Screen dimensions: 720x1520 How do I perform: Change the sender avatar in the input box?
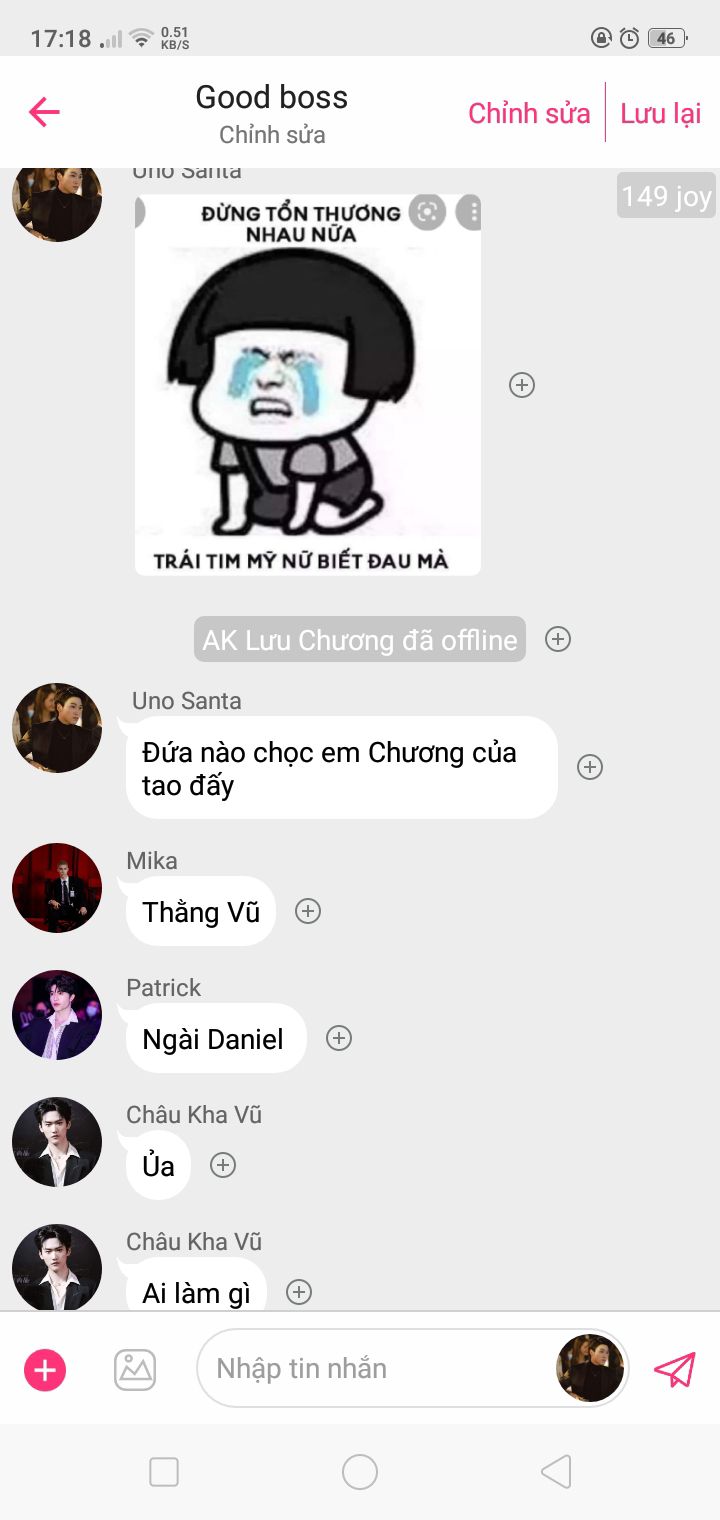pyautogui.click(x=590, y=1368)
